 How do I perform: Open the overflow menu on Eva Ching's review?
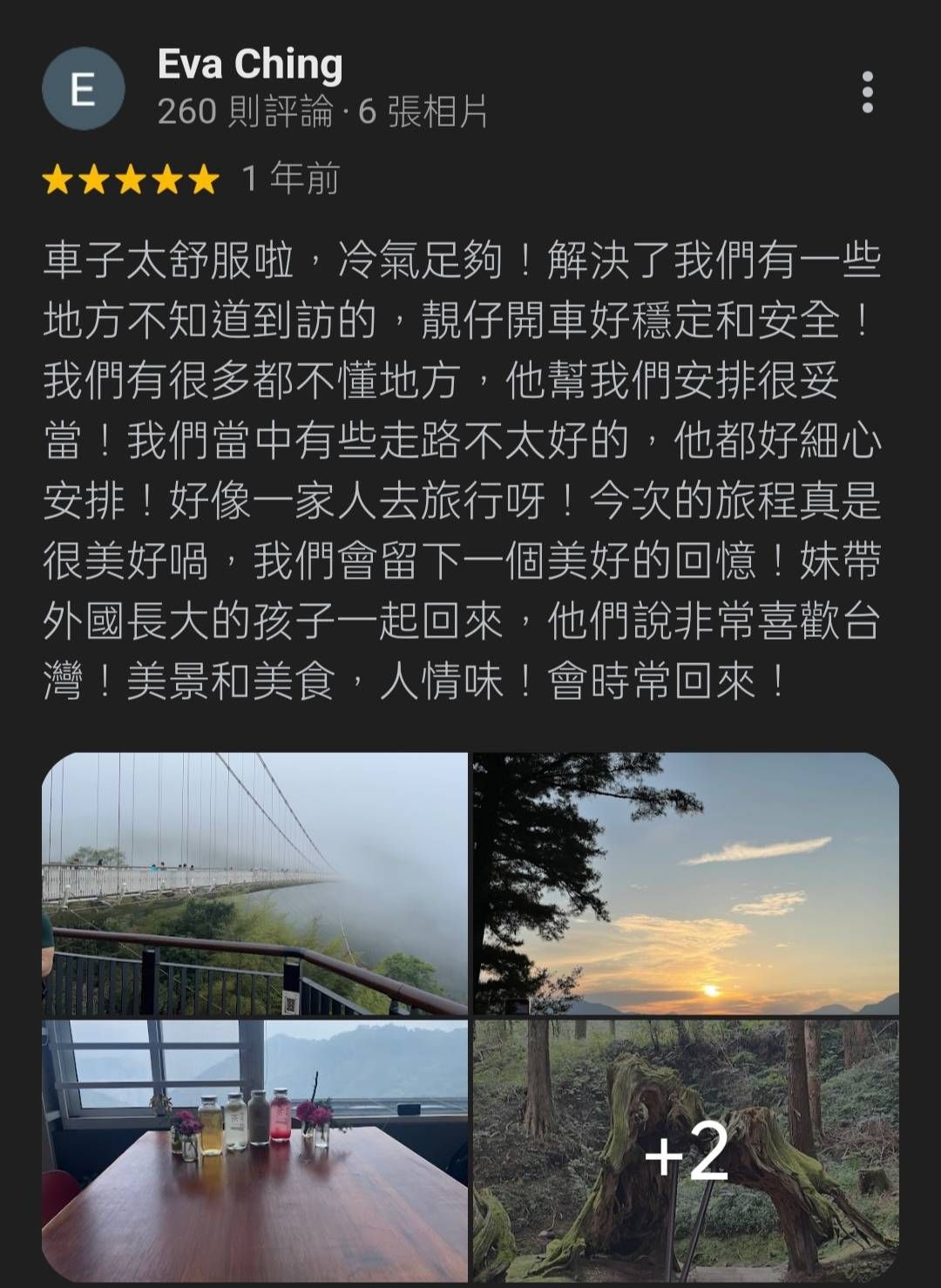(x=867, y=92)
